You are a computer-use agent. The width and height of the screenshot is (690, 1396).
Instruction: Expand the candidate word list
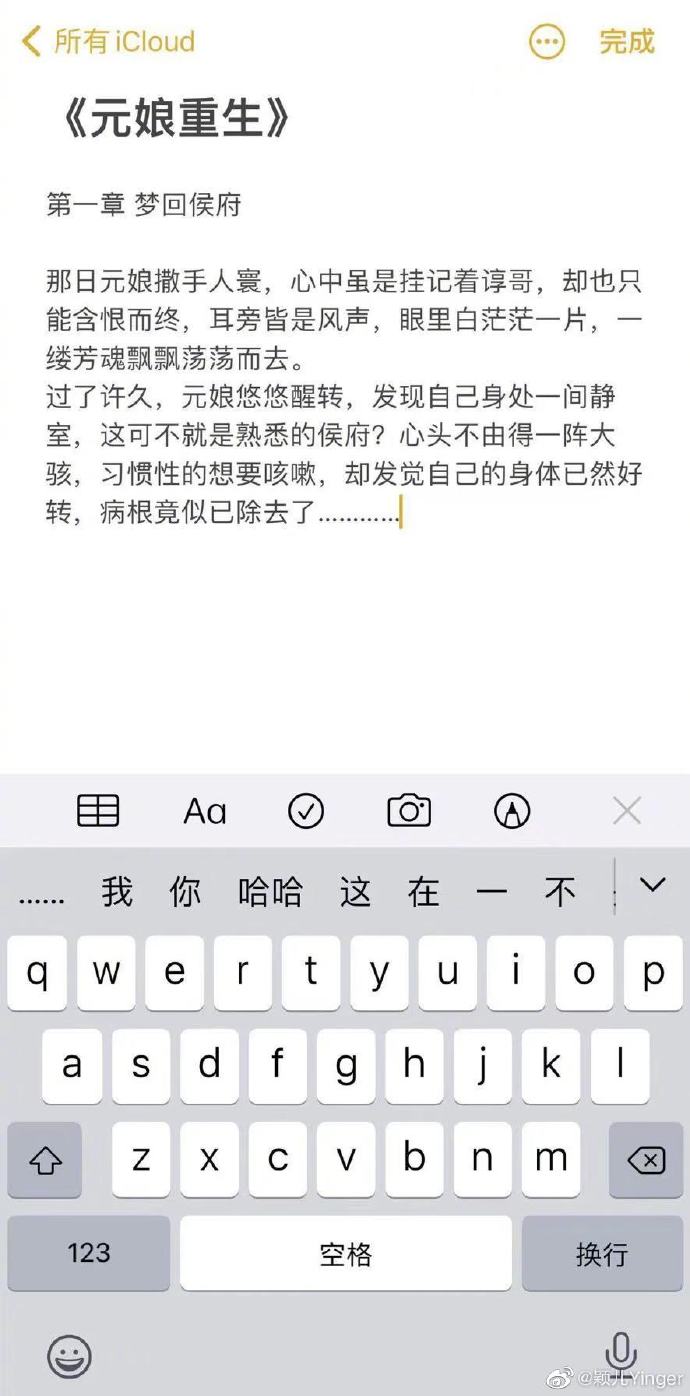pyautogui.click(x=652, y=884)
